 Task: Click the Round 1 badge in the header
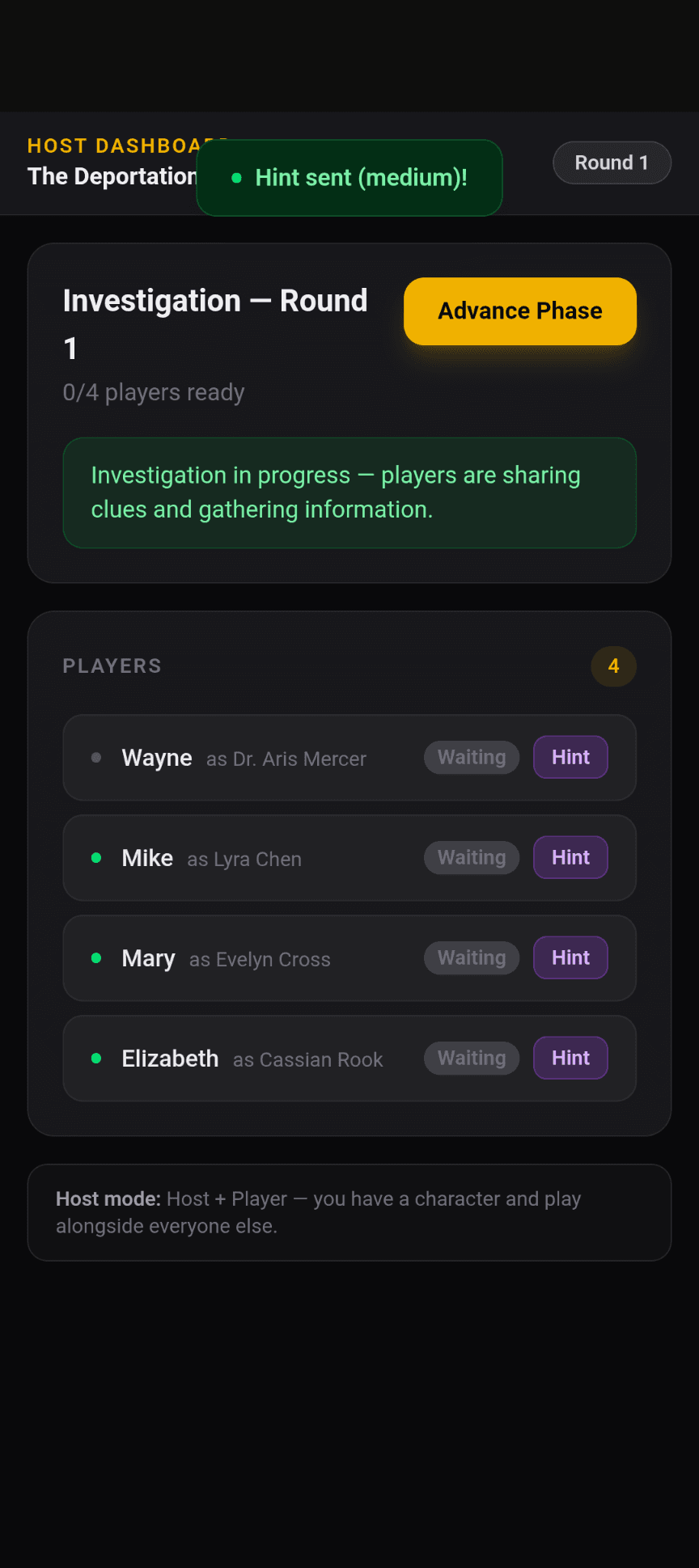point(612,163)
